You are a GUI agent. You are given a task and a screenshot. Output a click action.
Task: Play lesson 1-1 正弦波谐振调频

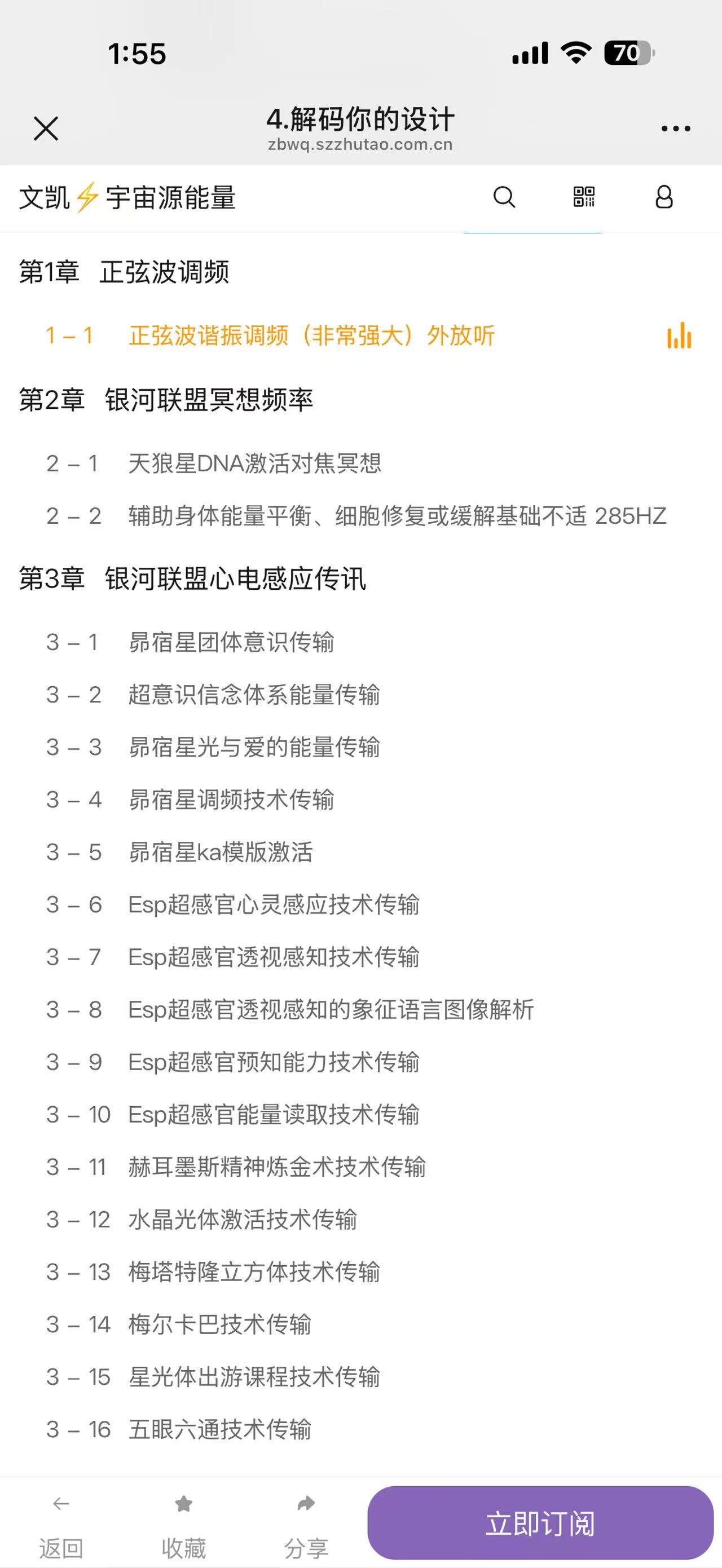pos(311,335)
